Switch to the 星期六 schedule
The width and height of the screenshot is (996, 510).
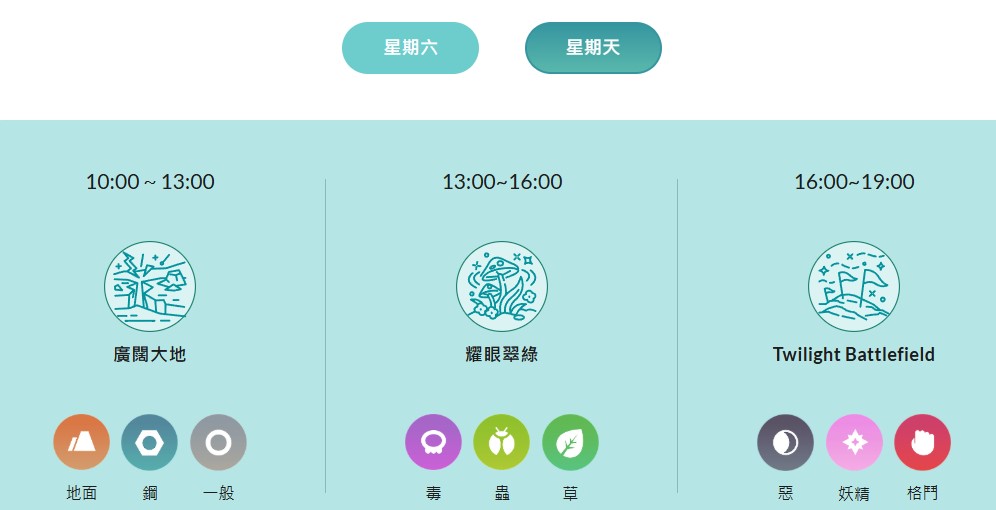(x=410, y=48)
